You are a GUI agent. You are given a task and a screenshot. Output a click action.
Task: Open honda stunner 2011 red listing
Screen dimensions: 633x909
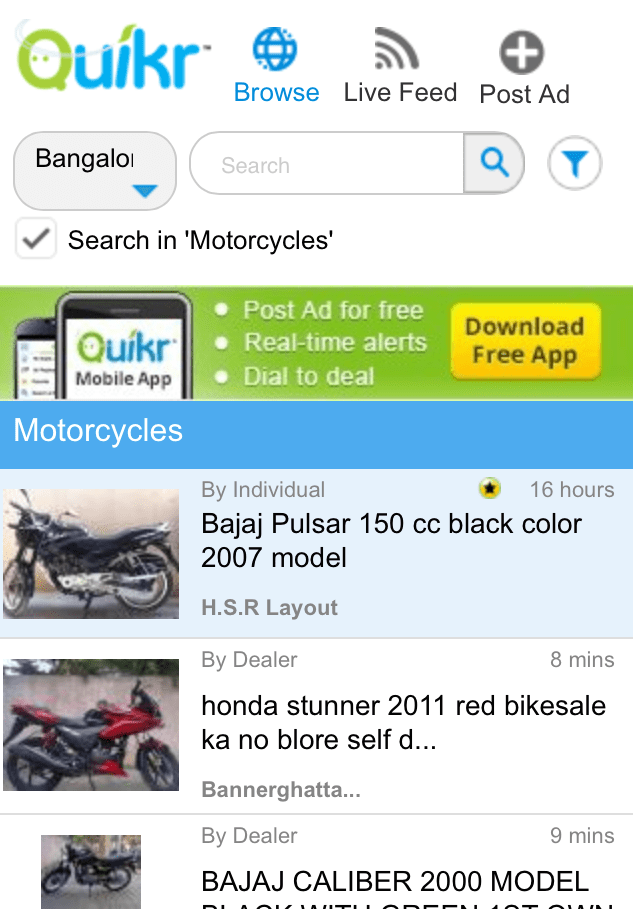tap(403, 722)
